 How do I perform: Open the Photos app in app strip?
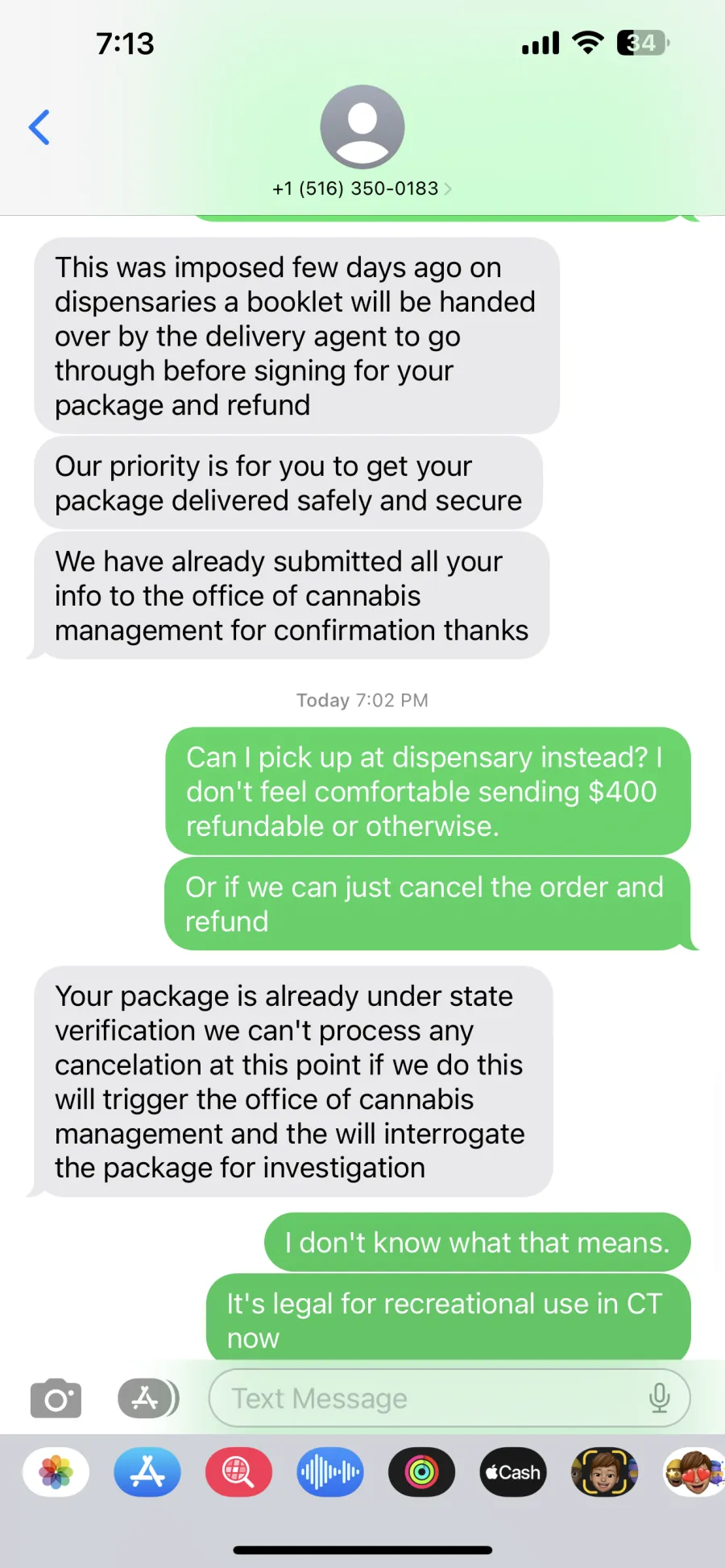point(56,1472)
